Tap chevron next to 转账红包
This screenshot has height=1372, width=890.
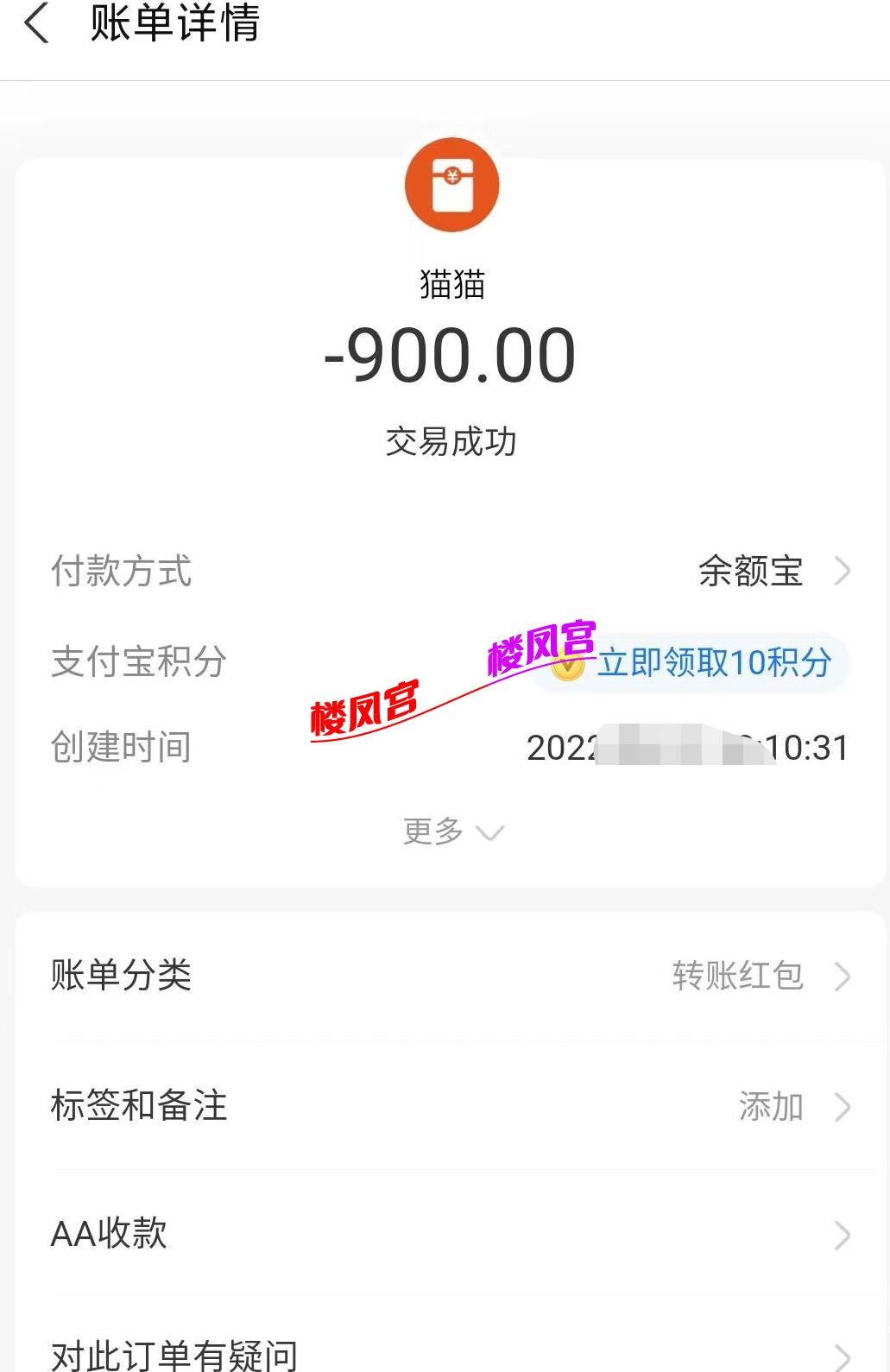point(844,976)
